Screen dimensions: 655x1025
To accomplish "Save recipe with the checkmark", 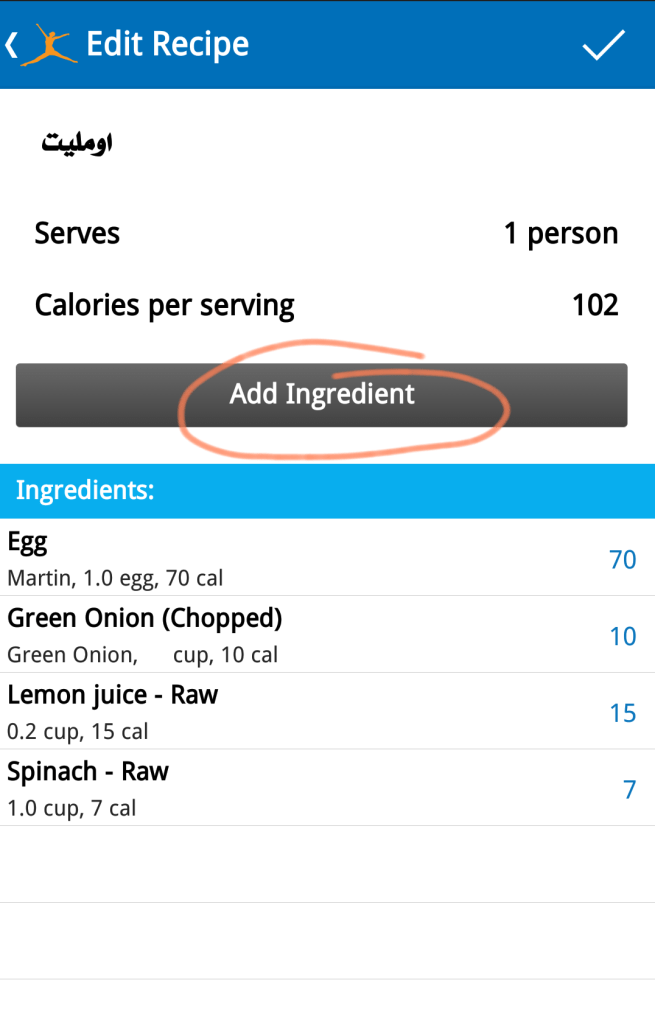I will point(603,45).
